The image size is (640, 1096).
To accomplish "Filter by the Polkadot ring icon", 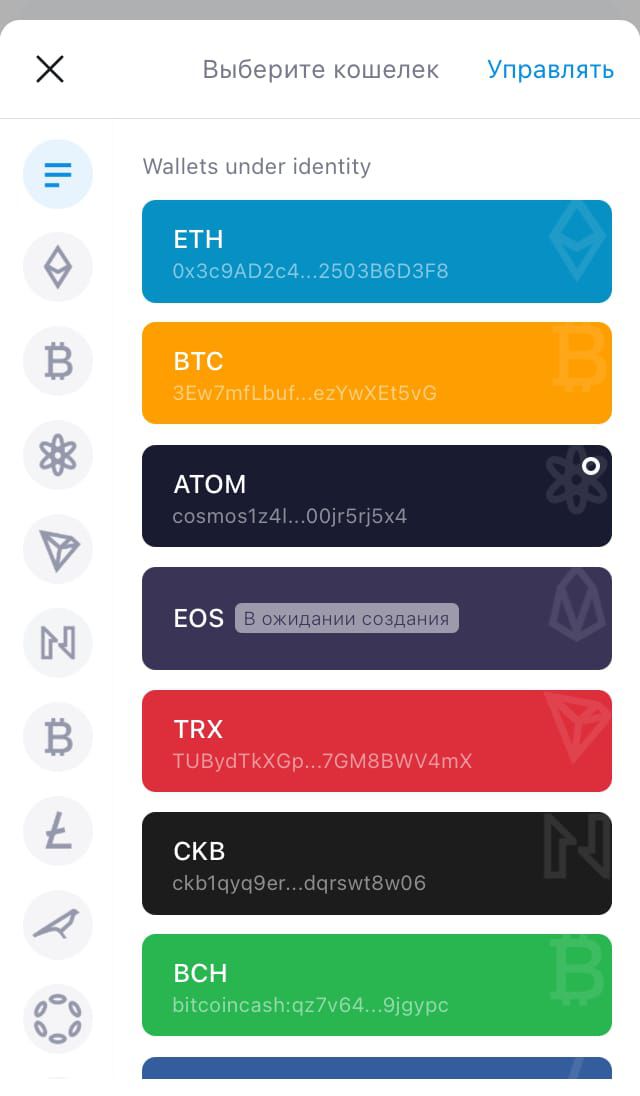I will 58,1018.
